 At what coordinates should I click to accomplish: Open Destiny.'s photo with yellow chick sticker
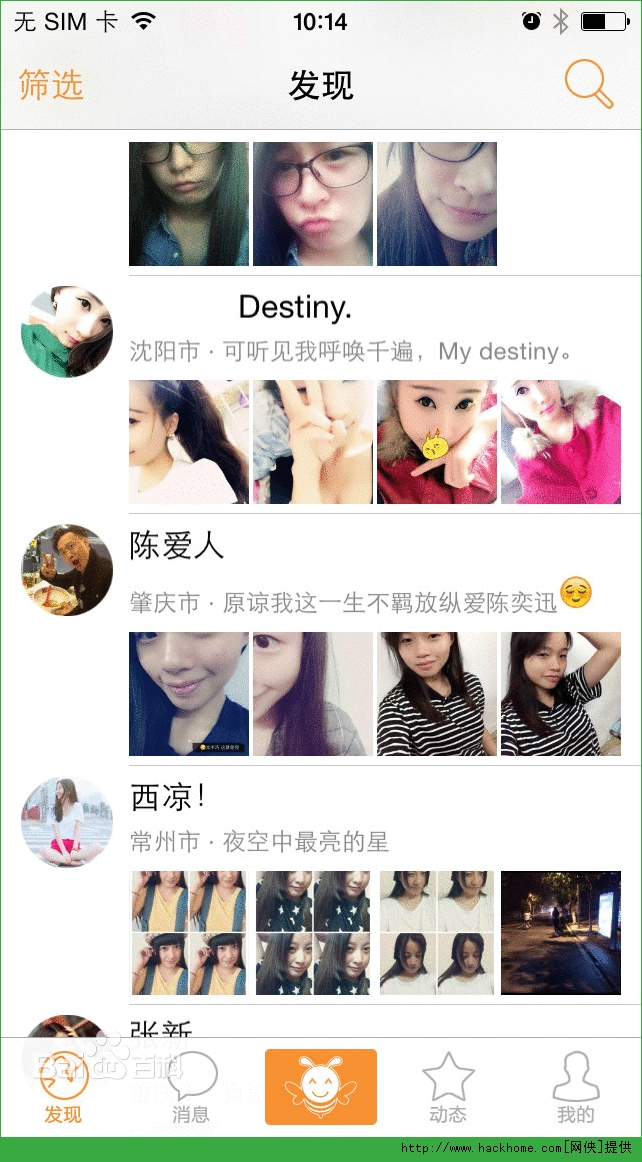pos(436,442)
